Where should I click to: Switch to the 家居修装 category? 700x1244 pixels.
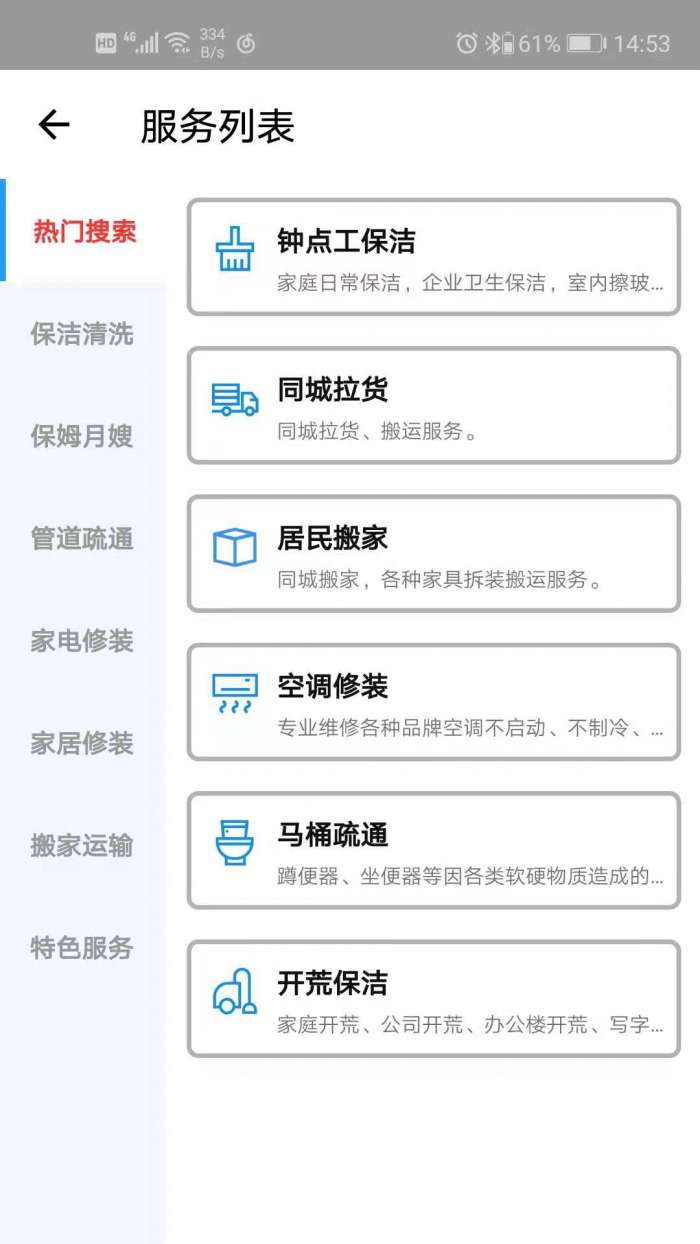[82, 744]
